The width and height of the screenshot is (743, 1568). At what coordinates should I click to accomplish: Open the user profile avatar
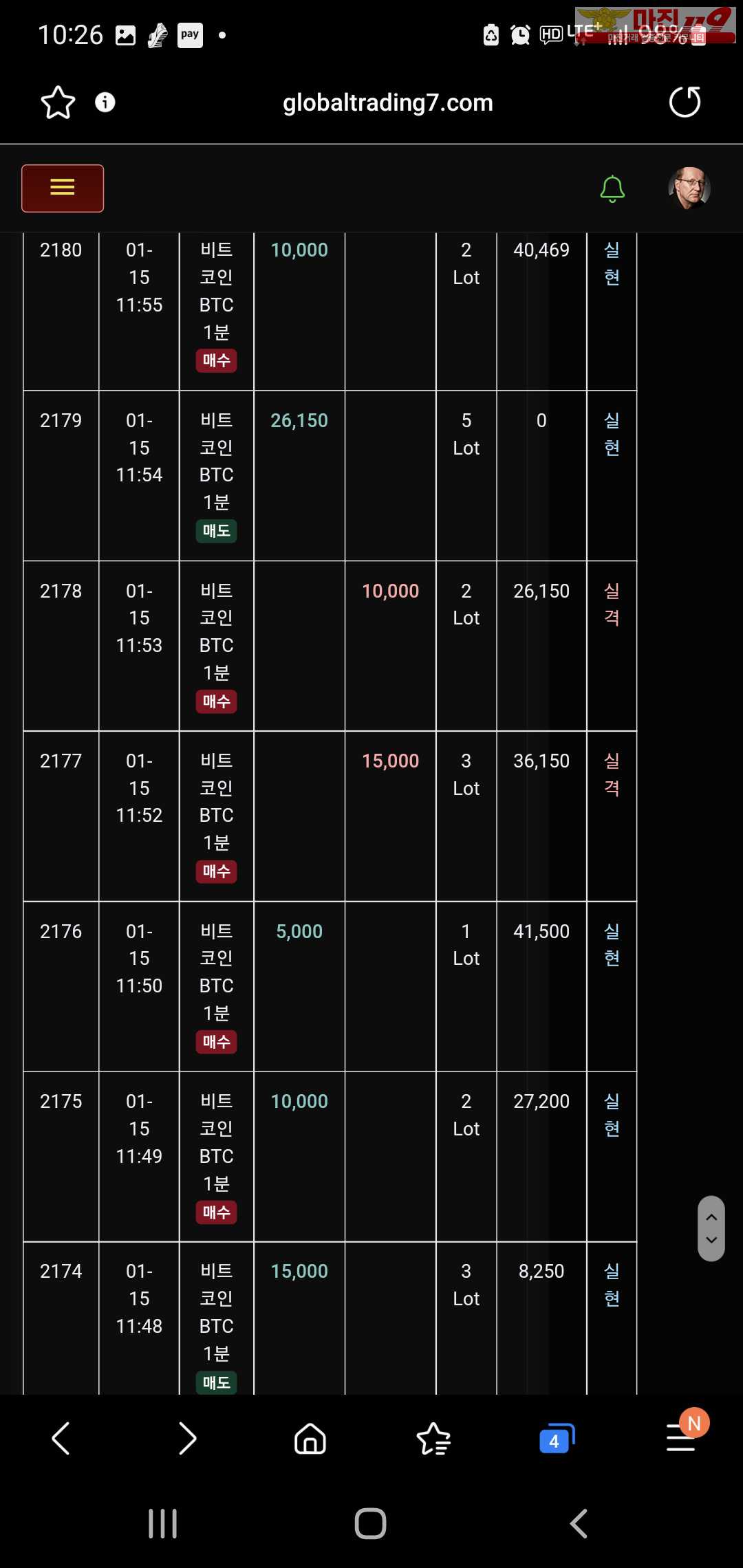pos(689,188)
